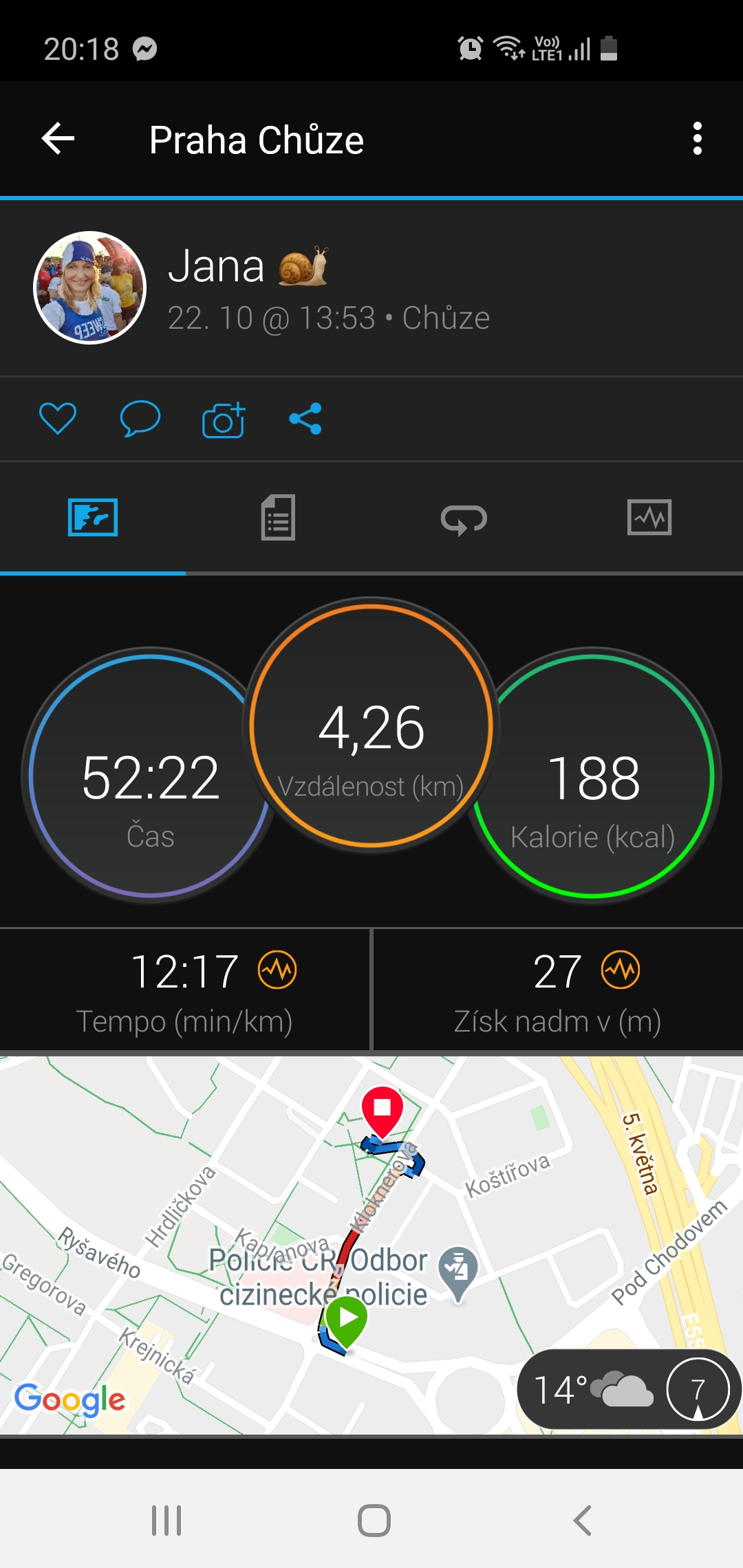This screenshot has height=1568, width=743.
Task: Open Jana's profile picture
Action: (x=90, y=287)
